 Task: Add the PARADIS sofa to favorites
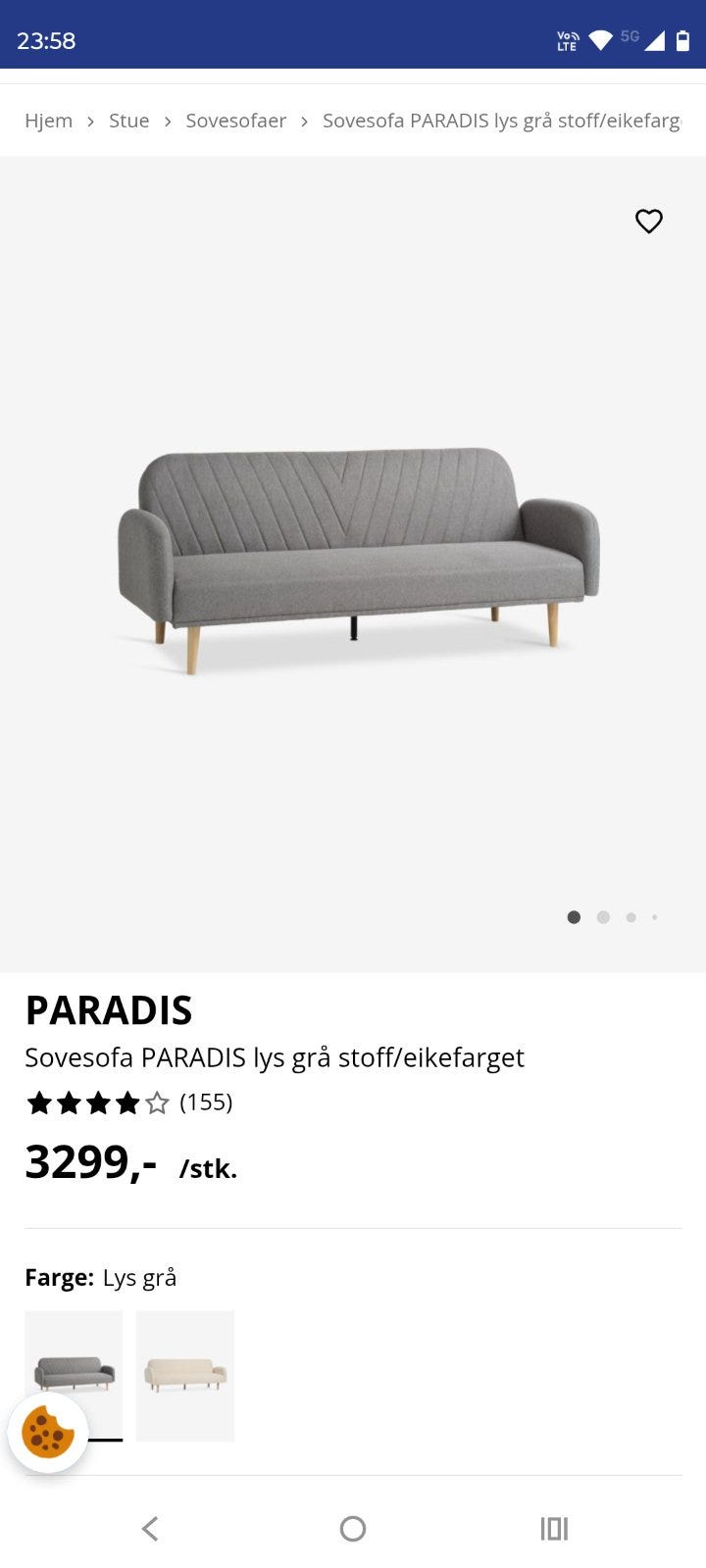pos(649,221)
